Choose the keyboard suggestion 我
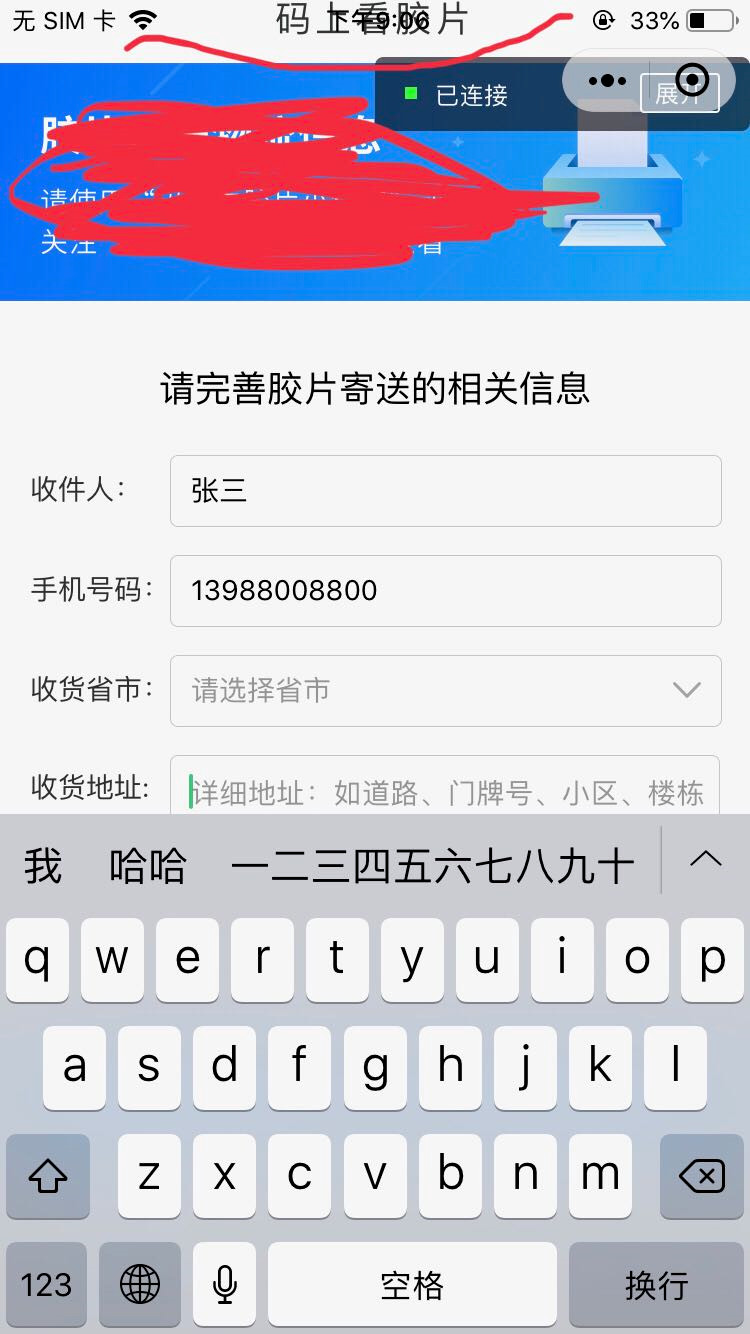Viewport: 750px width, 1334px height. click(43, 865)
